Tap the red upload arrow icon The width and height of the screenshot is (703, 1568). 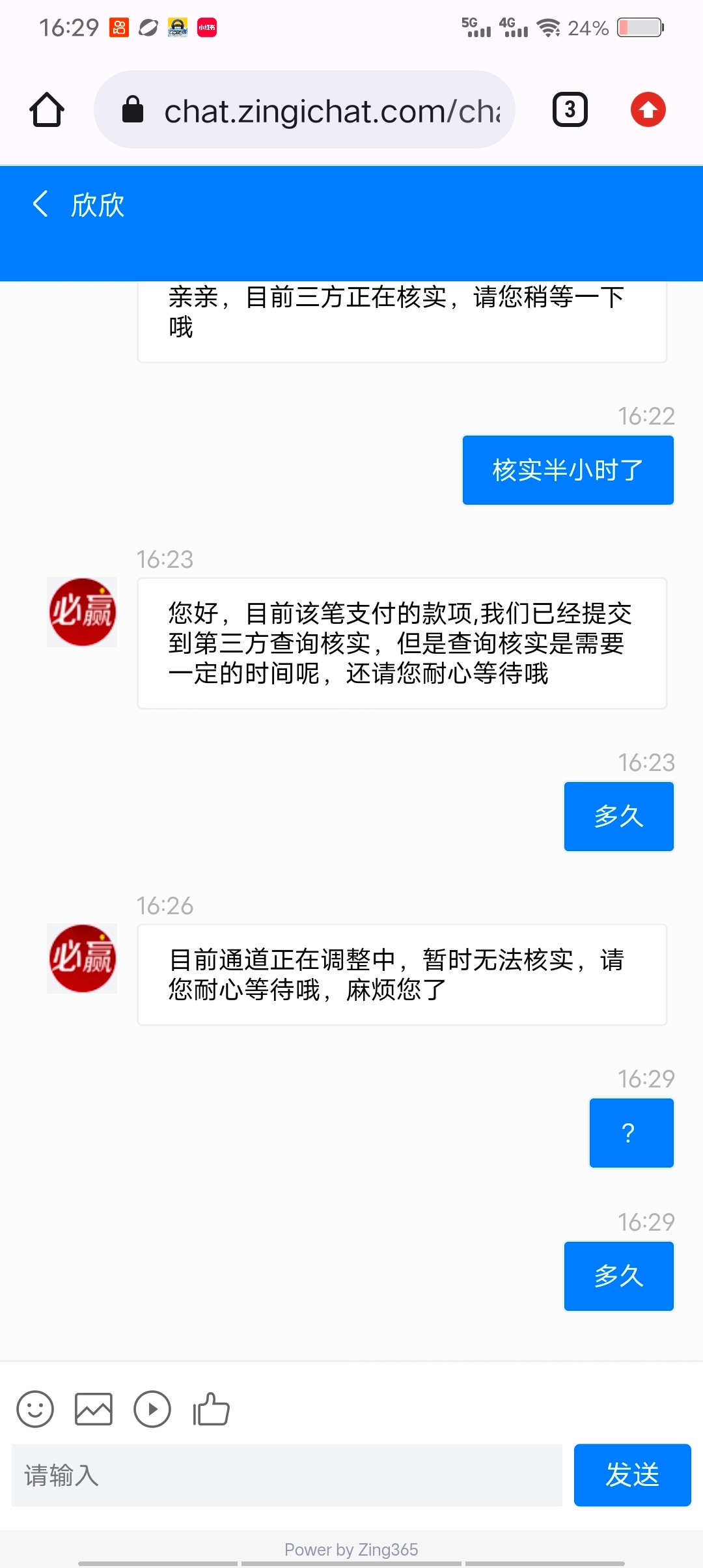648,109
